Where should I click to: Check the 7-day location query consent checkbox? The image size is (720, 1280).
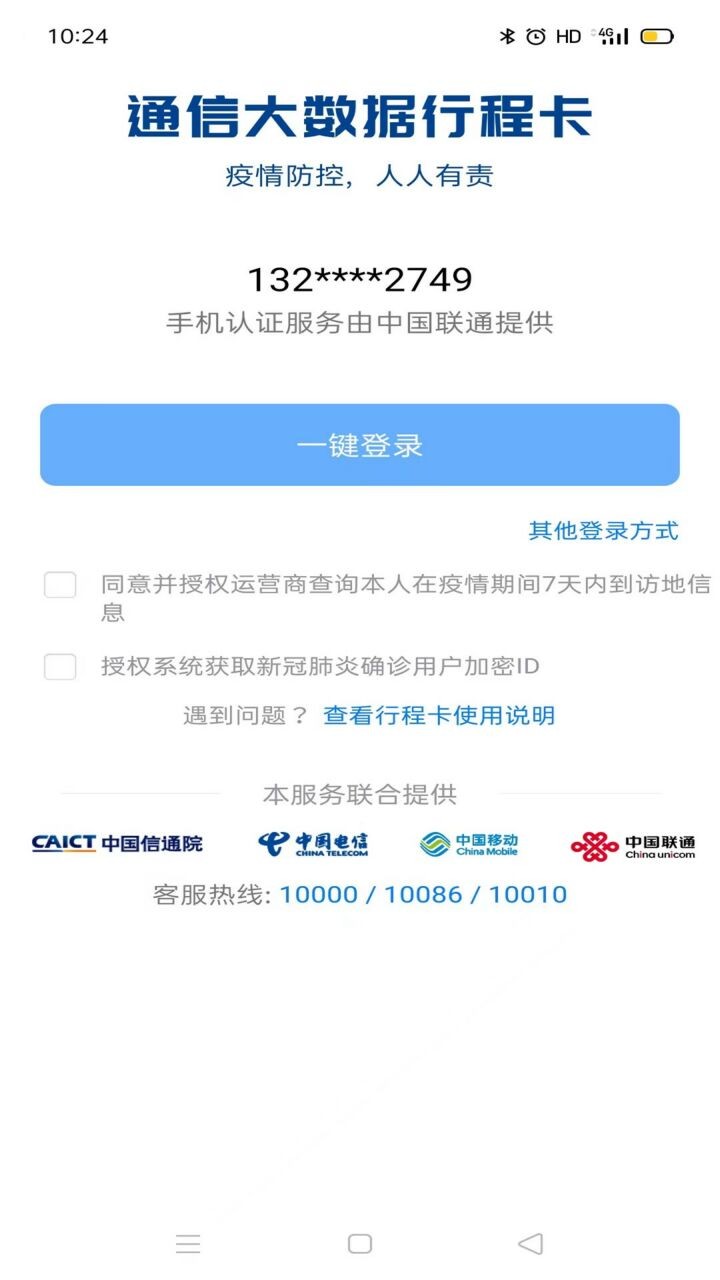pyautogui.click(x=61, y=586)
